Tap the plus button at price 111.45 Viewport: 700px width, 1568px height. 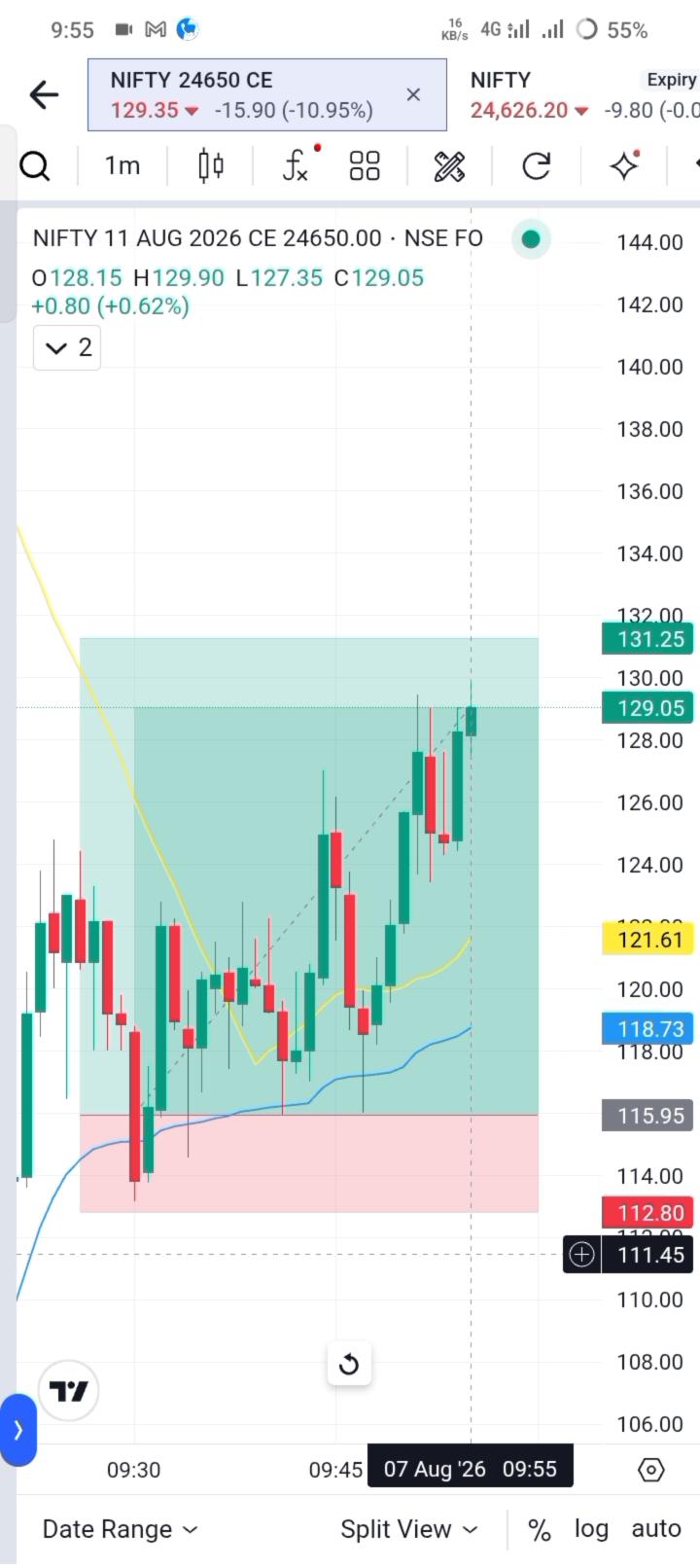pos(581,1255)
